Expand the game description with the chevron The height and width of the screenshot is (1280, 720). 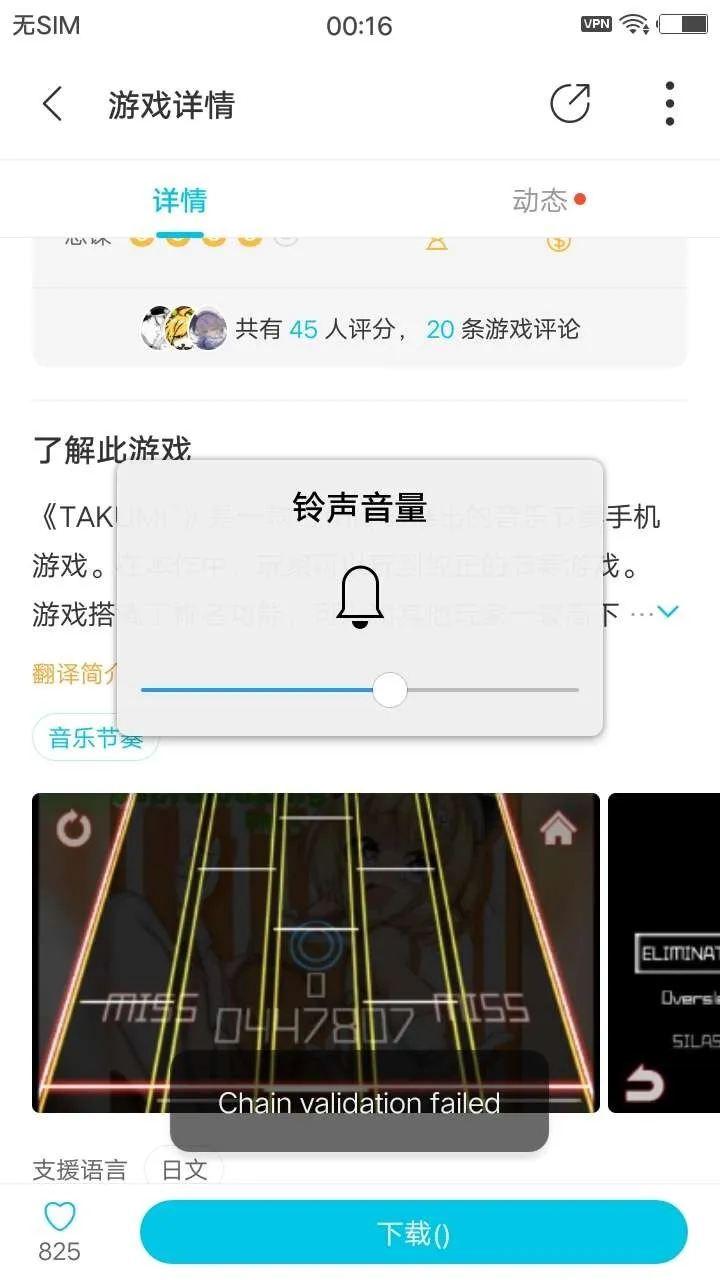(x=667, y=611)
